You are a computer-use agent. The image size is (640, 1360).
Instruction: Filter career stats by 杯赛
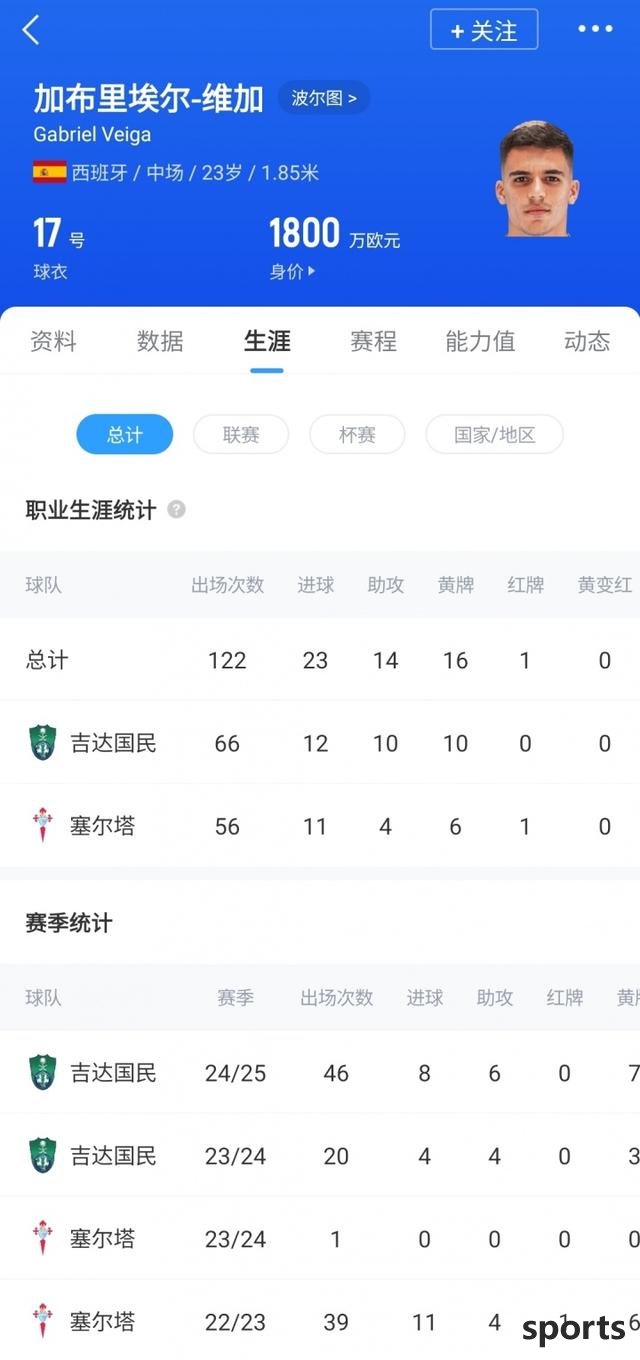coord(357,435)
